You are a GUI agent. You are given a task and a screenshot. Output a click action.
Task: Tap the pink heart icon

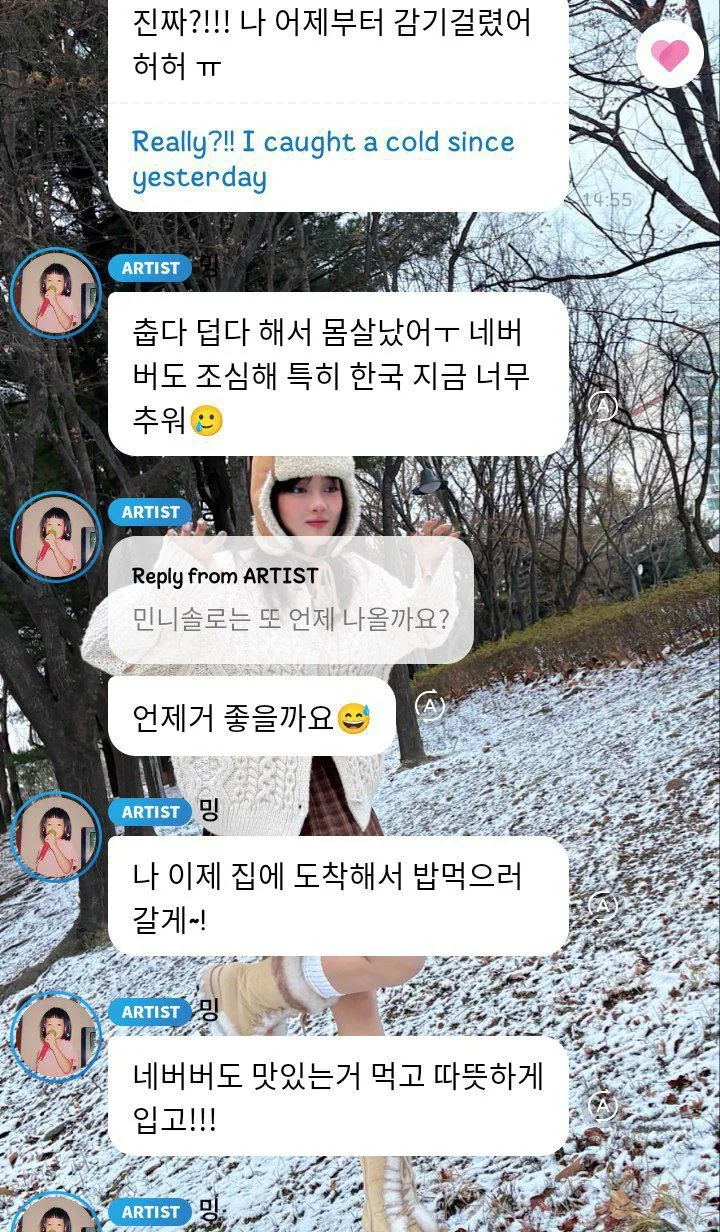coord(669,55)
